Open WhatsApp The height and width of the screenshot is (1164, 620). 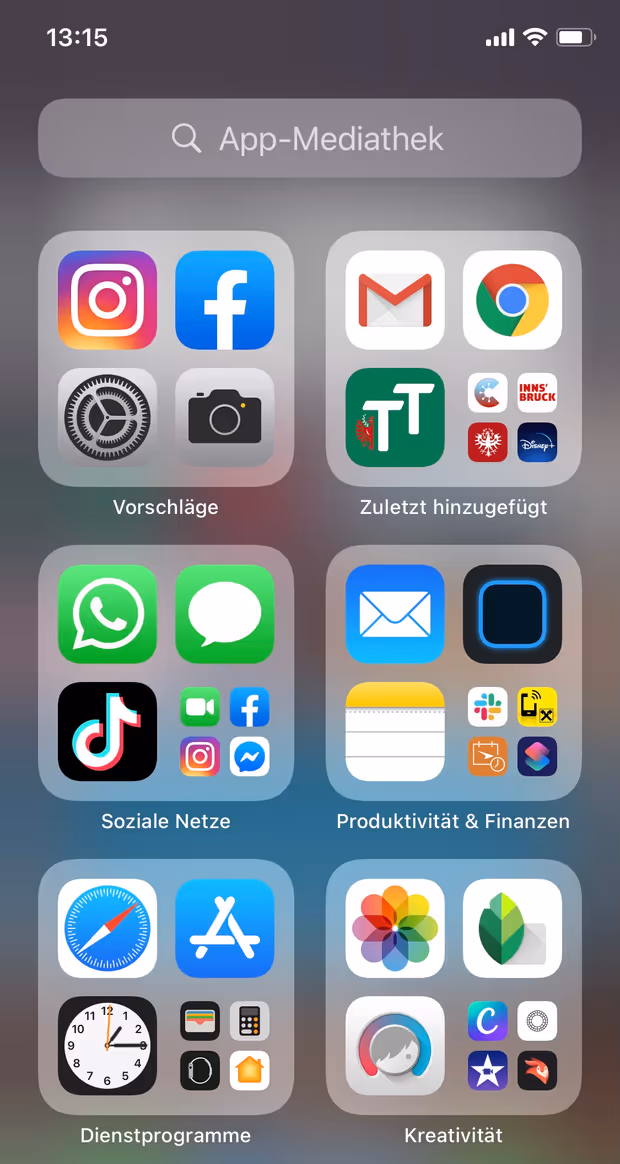[107, 614]
